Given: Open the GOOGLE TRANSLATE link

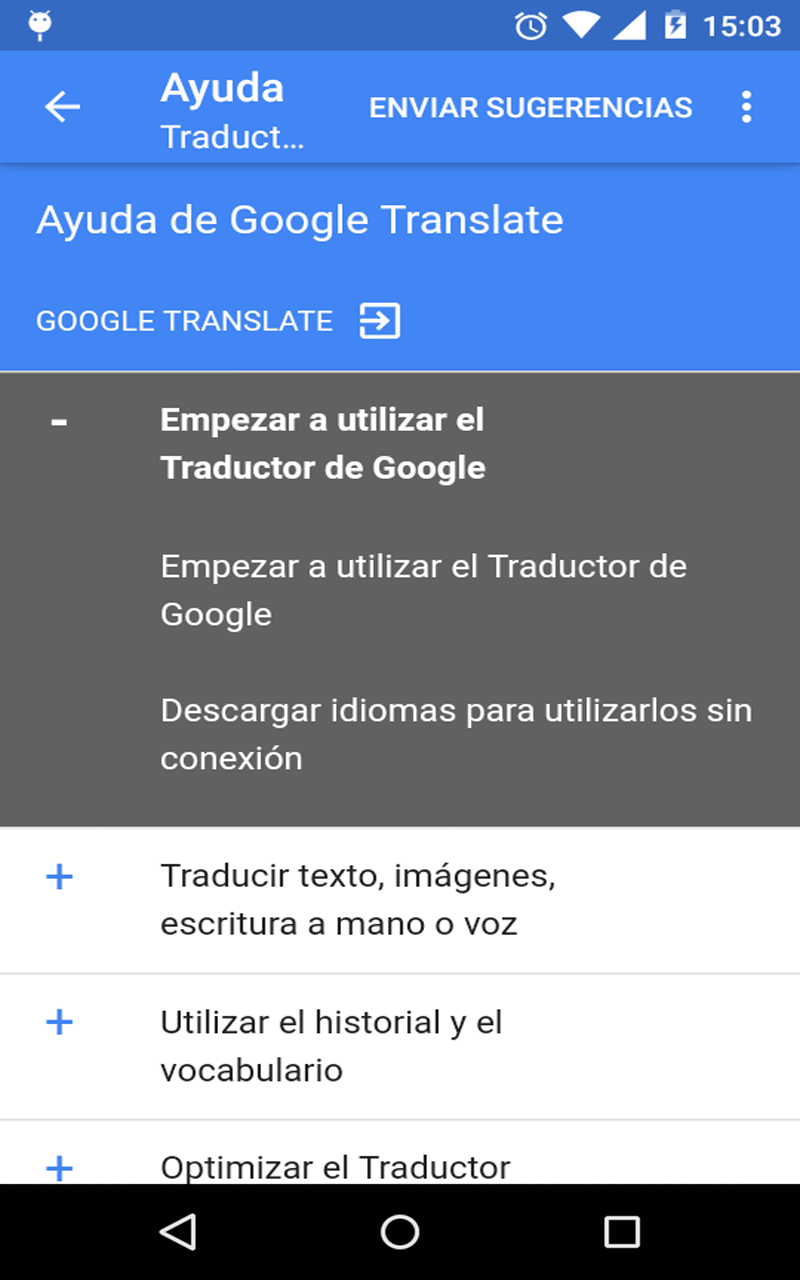Looking at the screenshot, I should (x=218, y=321).
